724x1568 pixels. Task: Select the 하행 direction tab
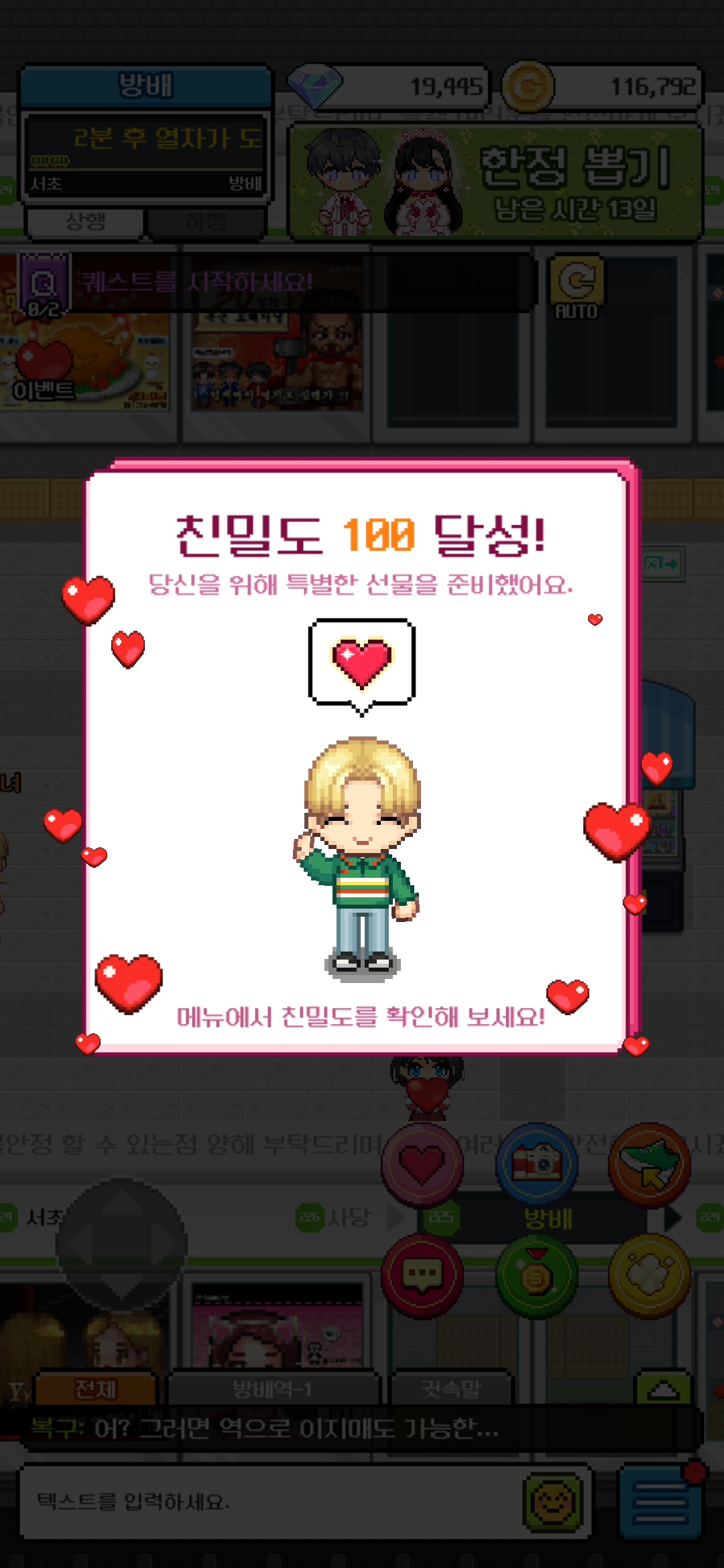click(206, 222)
